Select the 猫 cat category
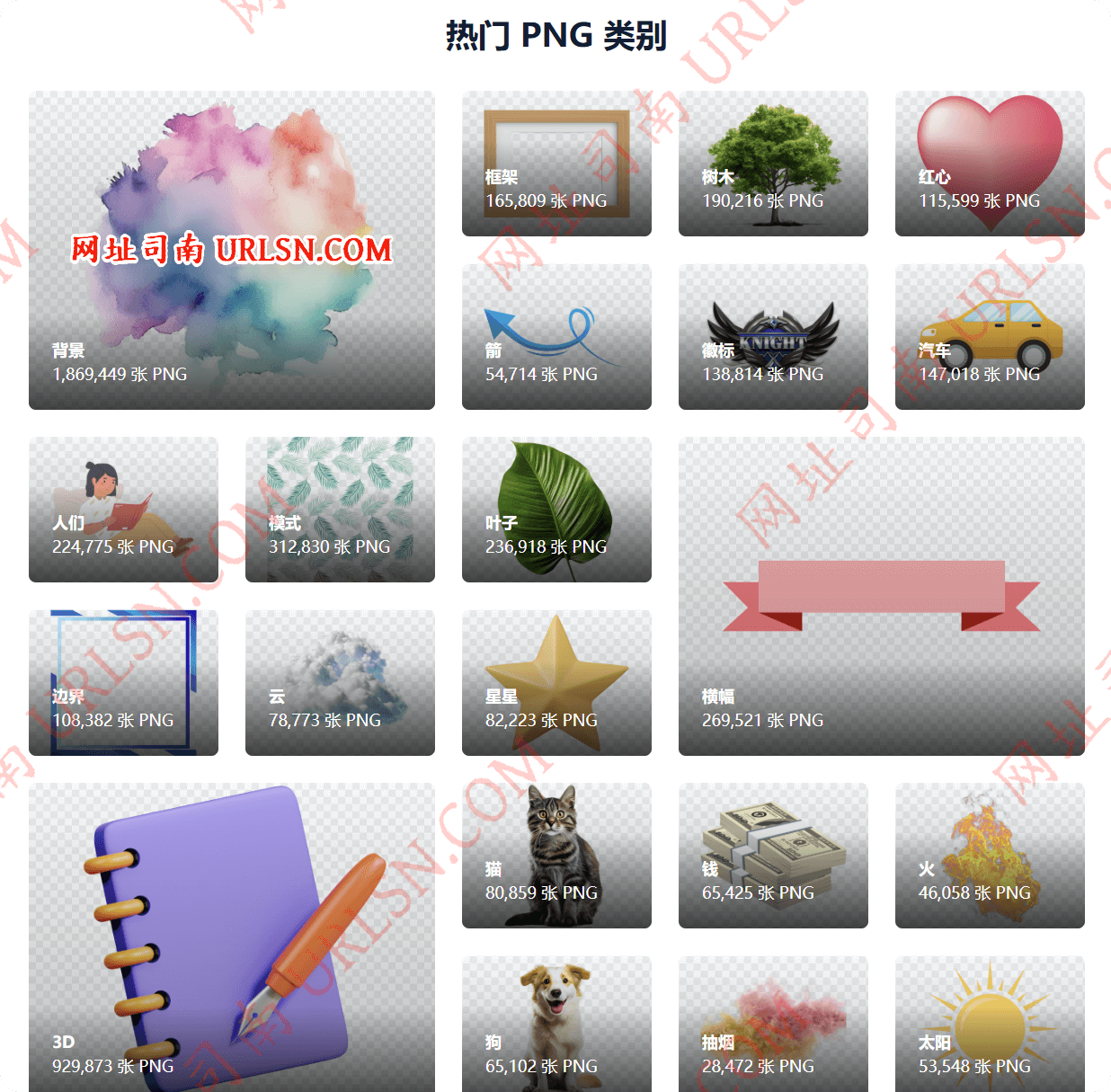 point(556,855)
